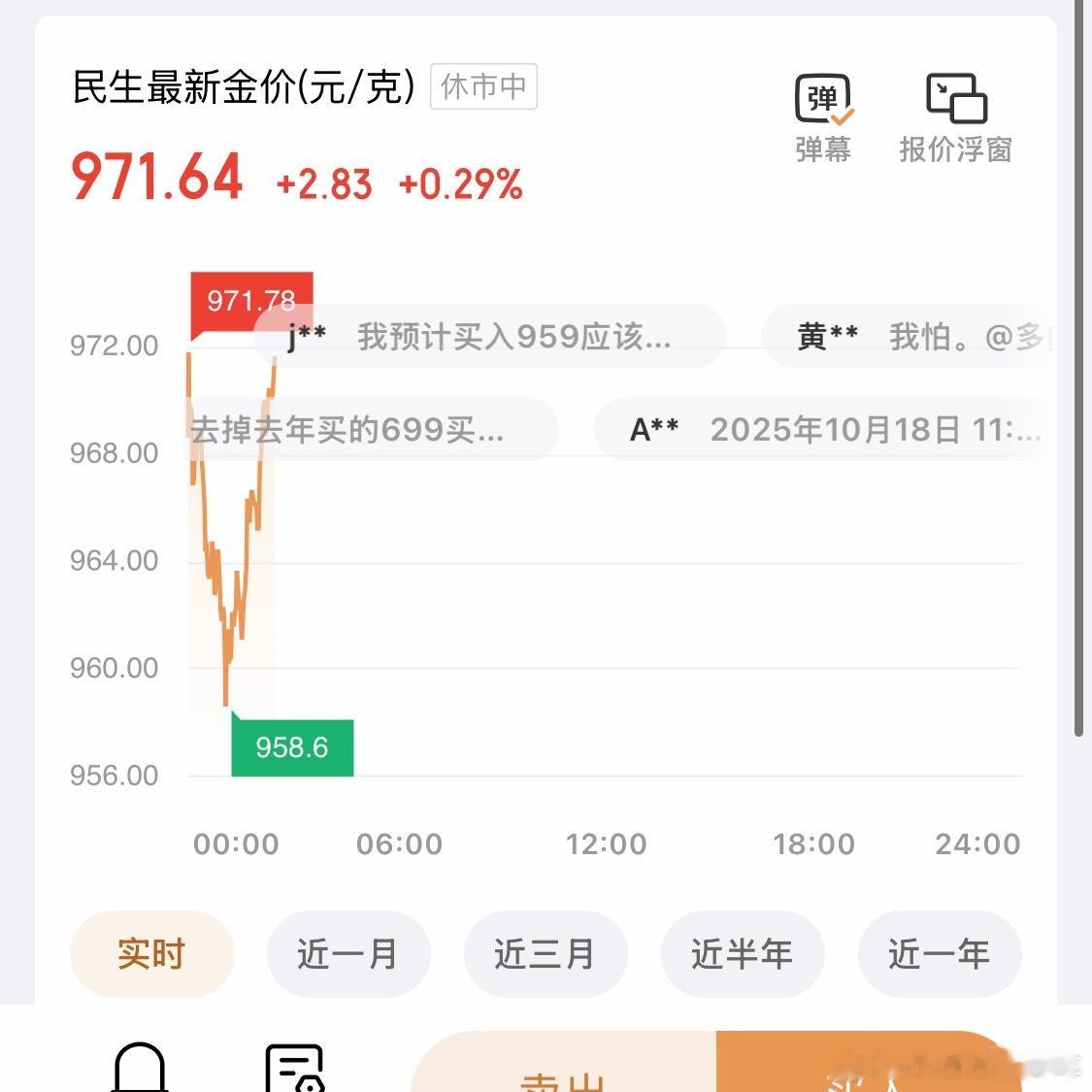Image resolution: width=1092 pixels, height=1092 pixels.
Task: Open the document icon beside the bell
Action: click(x=295, y=1069)
